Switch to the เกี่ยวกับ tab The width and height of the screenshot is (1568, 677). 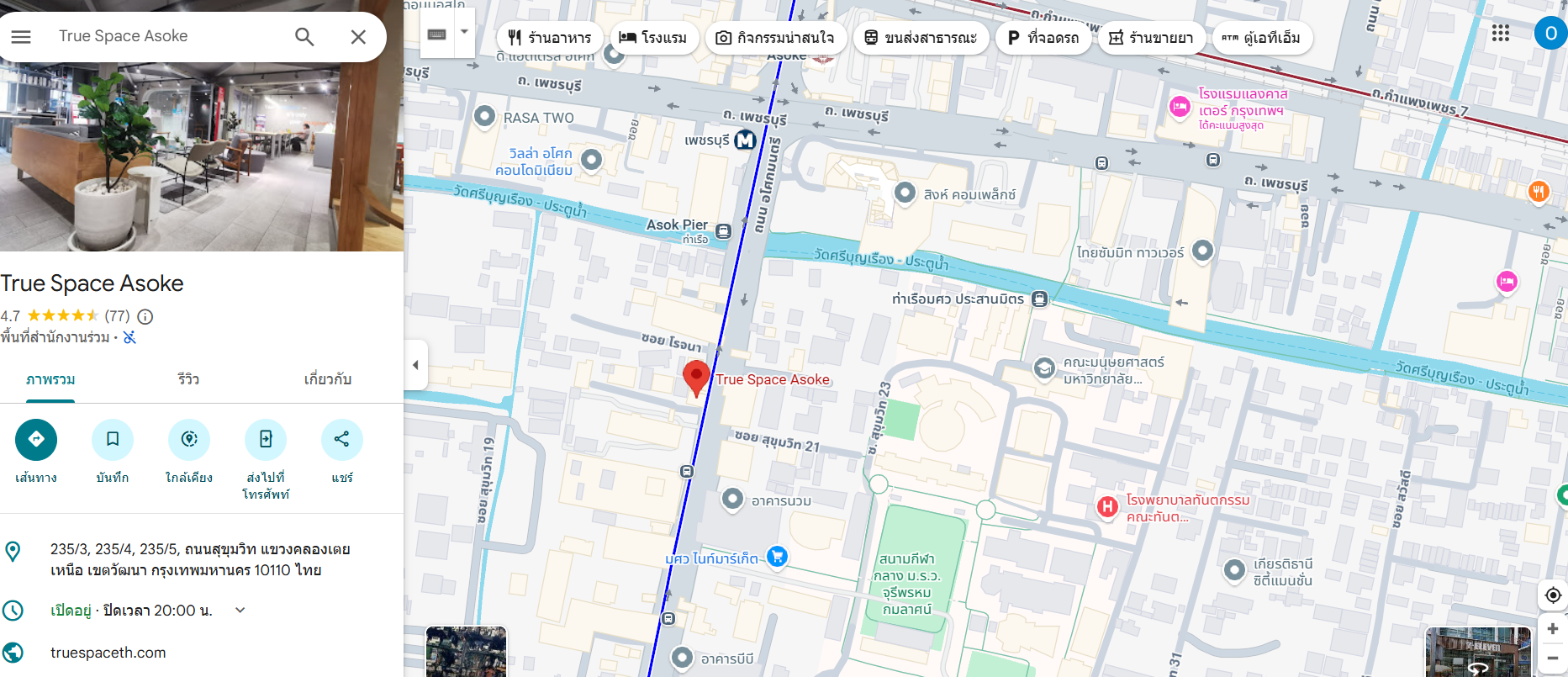point(327,379)
